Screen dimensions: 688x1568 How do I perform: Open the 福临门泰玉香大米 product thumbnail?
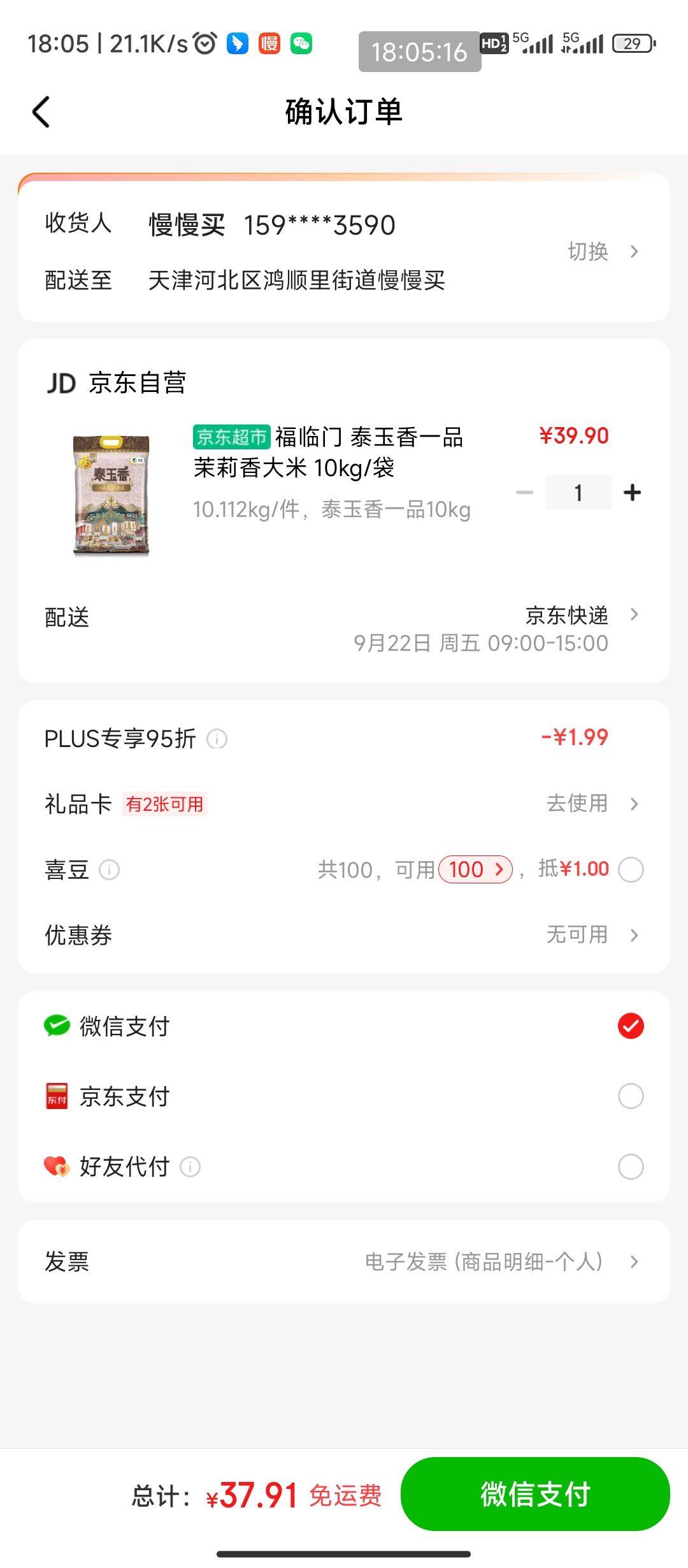point(111,495)
